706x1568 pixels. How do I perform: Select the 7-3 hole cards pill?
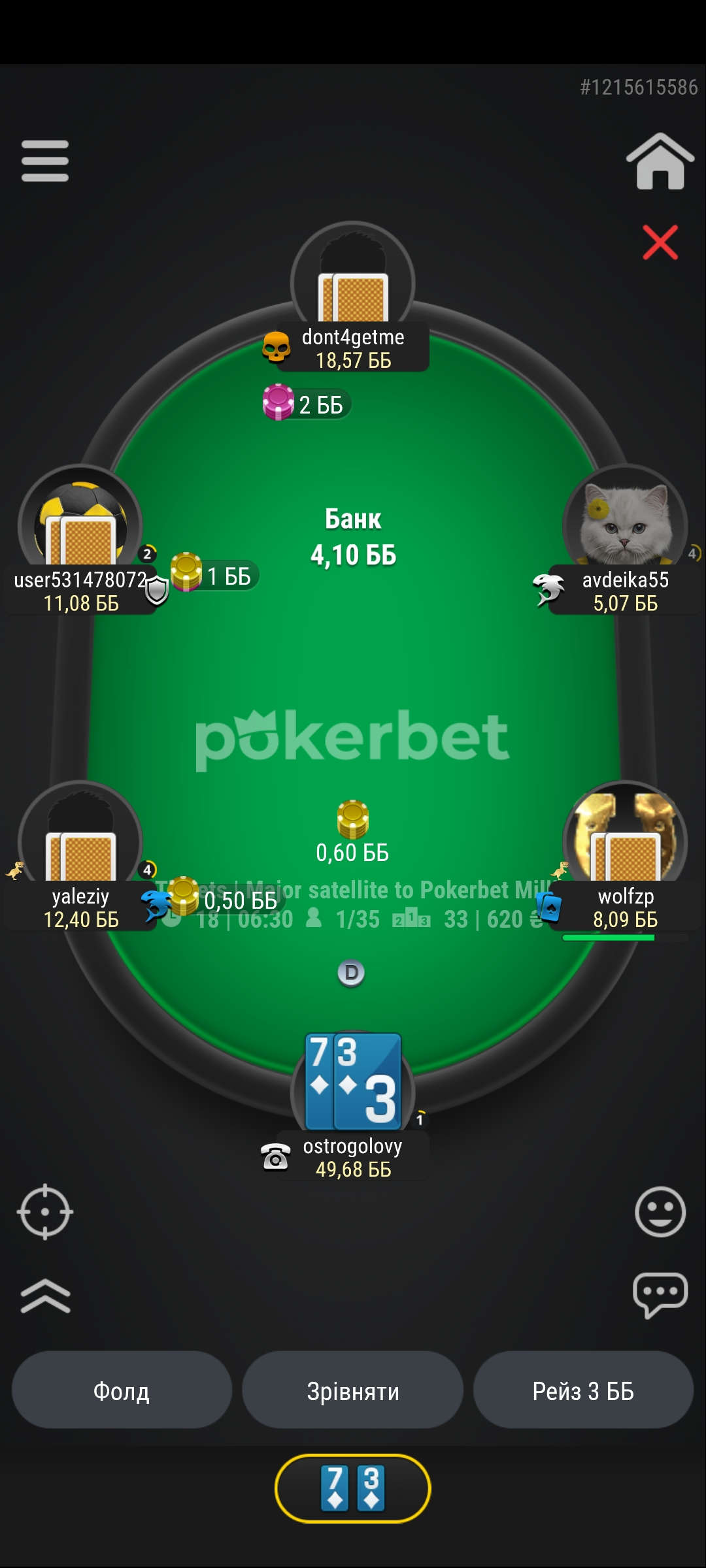[x=353, y=1488]
